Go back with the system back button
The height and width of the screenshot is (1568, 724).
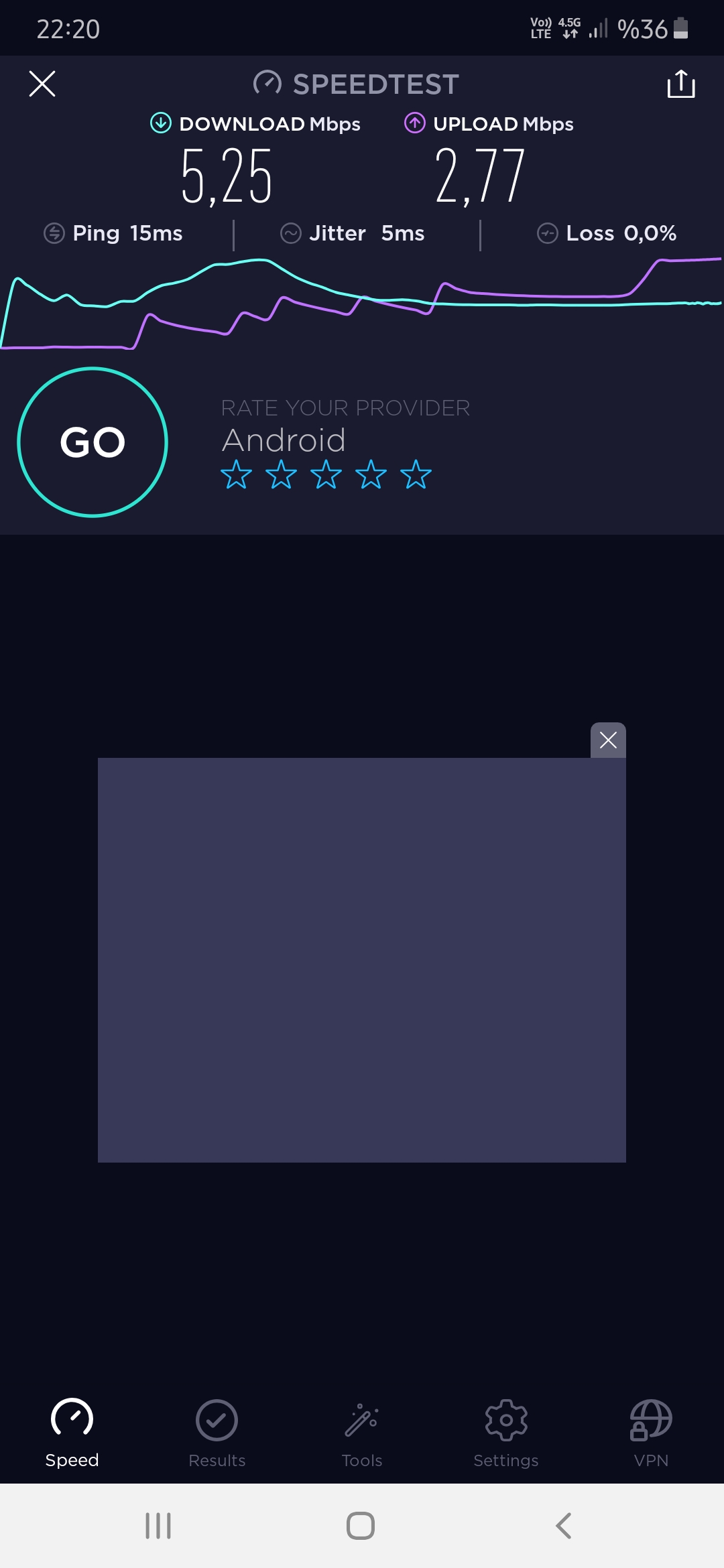(x=564, y=1526)
